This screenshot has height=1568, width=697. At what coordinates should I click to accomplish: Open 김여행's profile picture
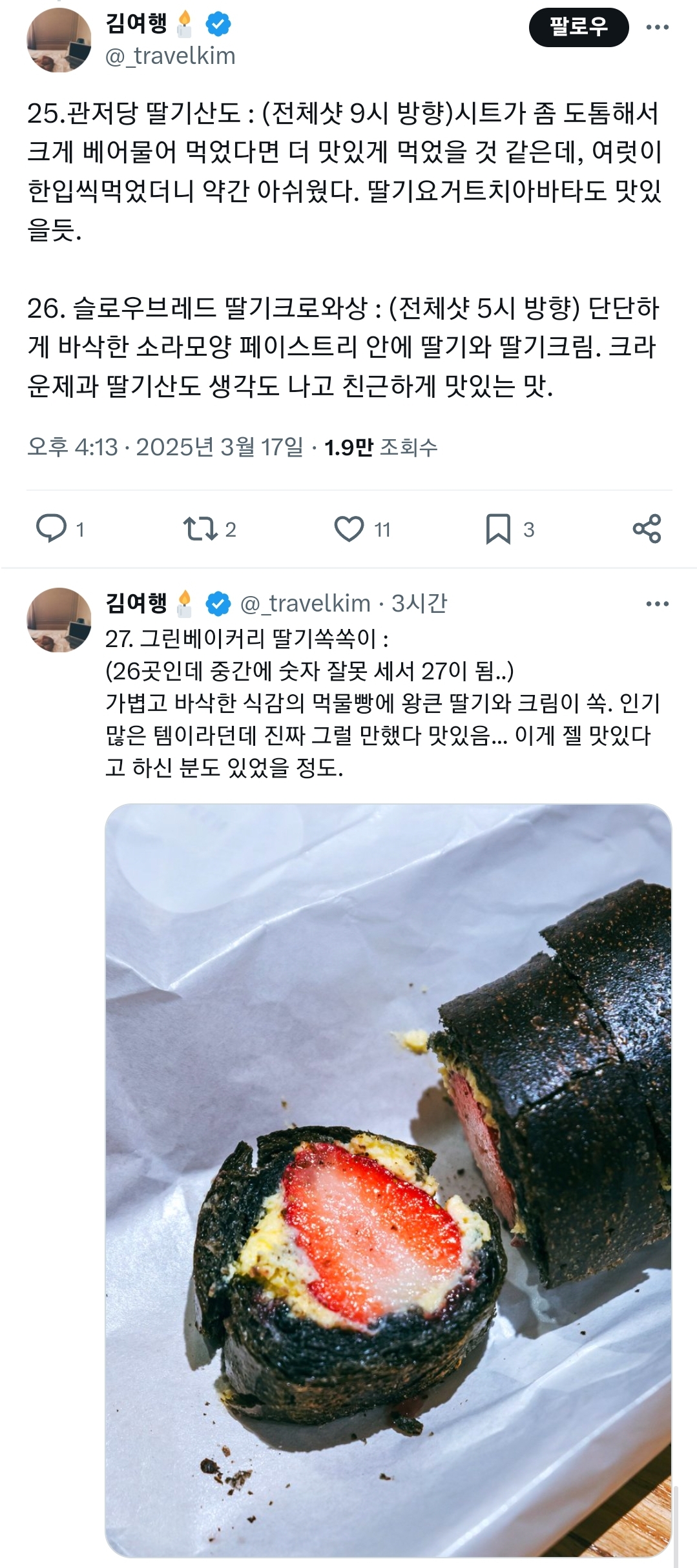55,36
